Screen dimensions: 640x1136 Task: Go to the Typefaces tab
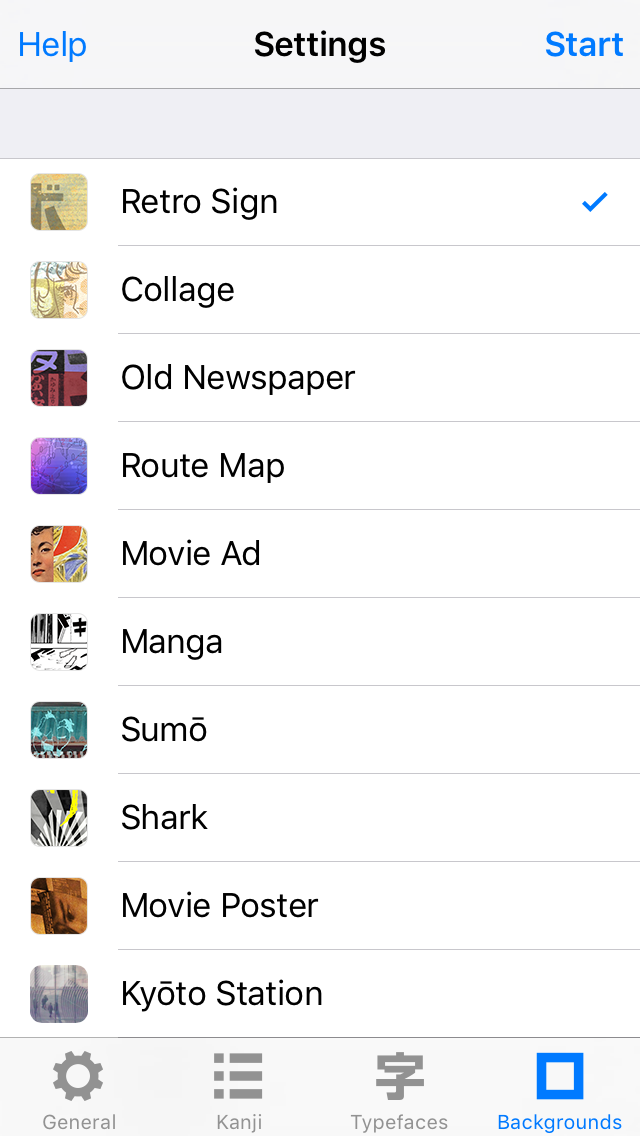pos(399,1090)
